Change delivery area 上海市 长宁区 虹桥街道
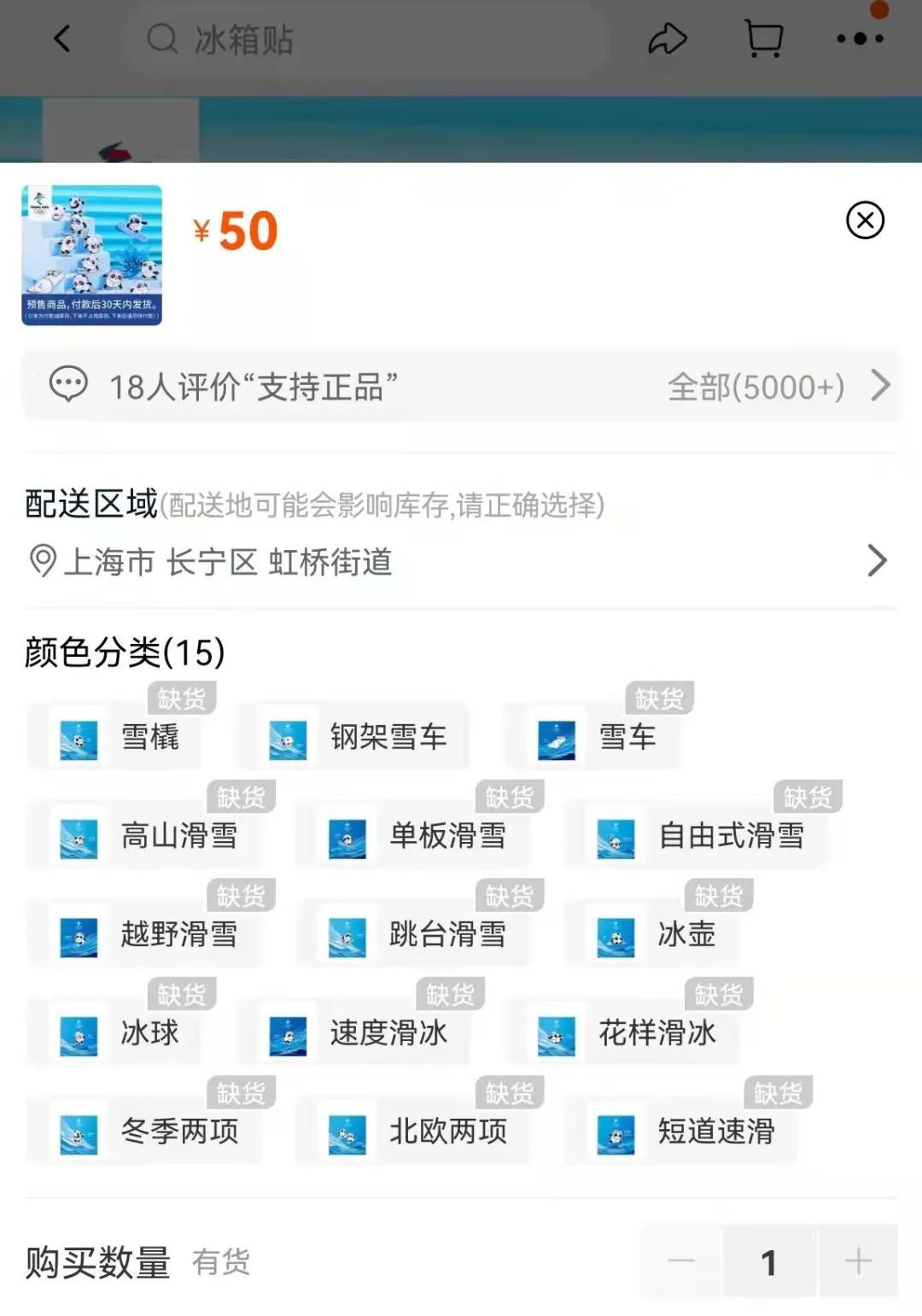Viewport: 922px width, 1316px height. coord(461,562)
